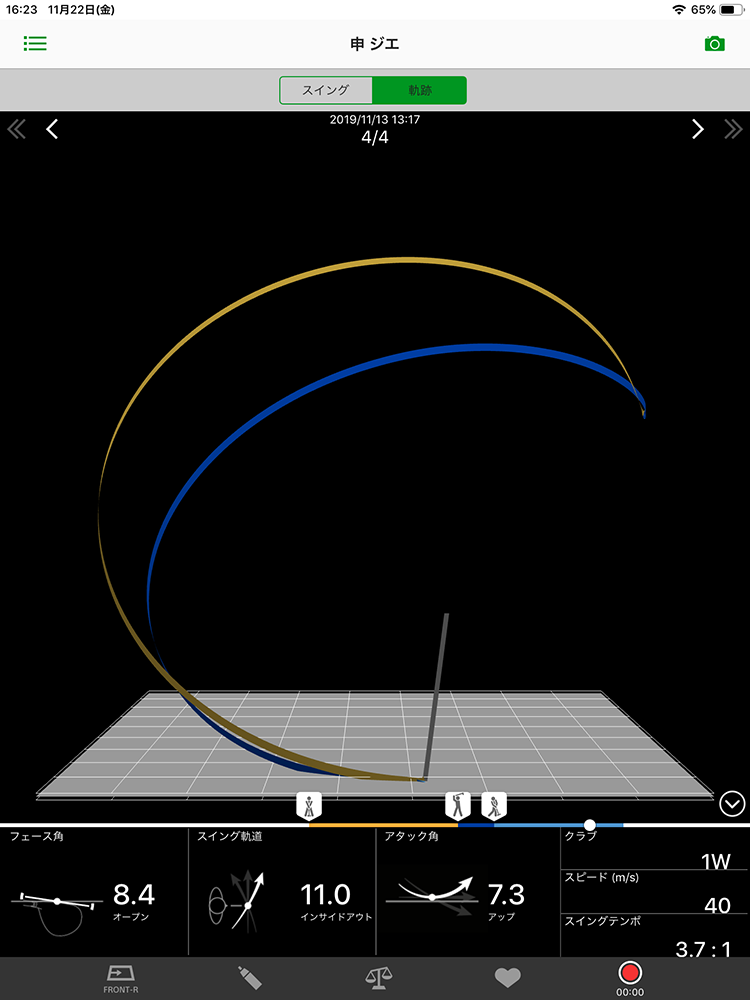
Task: Open the balance scale comparison
Action: 377,977
